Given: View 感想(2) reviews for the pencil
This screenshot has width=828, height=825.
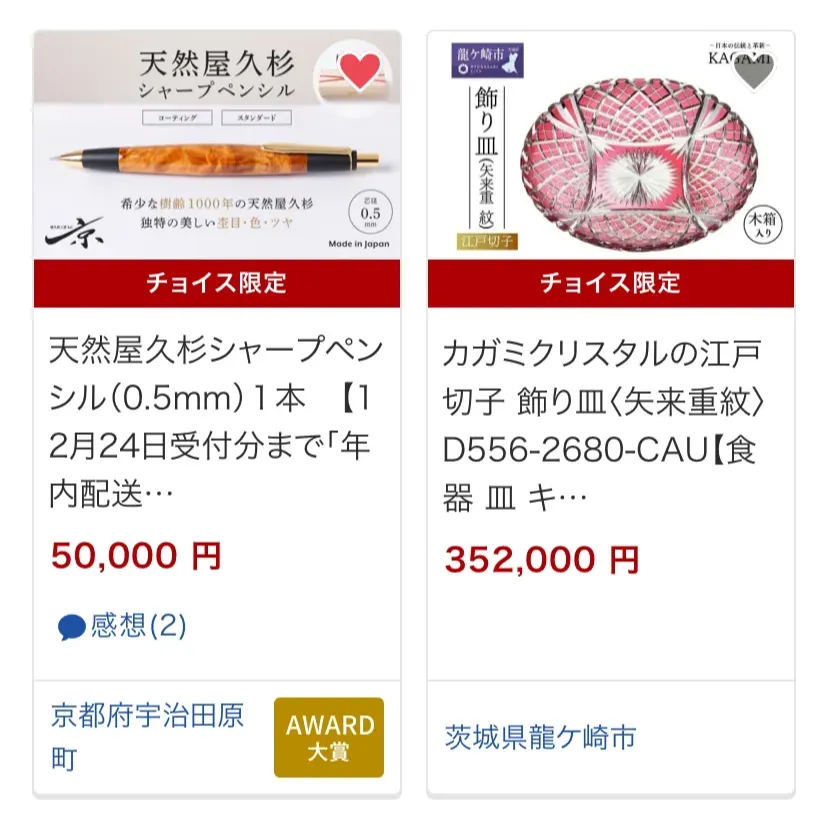Looking at the screenshot, I should click(124, 626).
